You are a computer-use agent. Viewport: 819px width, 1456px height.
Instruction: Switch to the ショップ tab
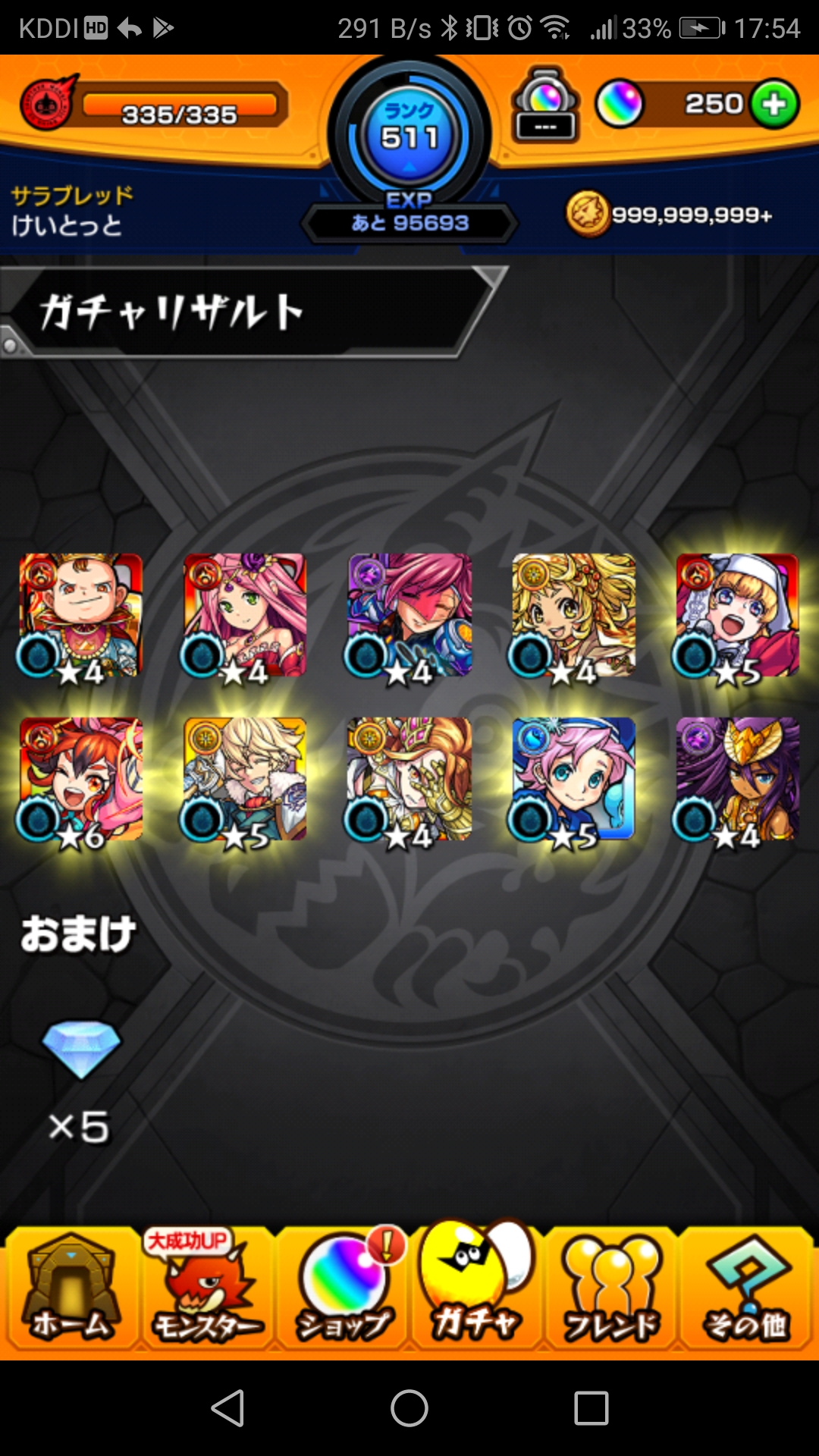(343, 1288)
